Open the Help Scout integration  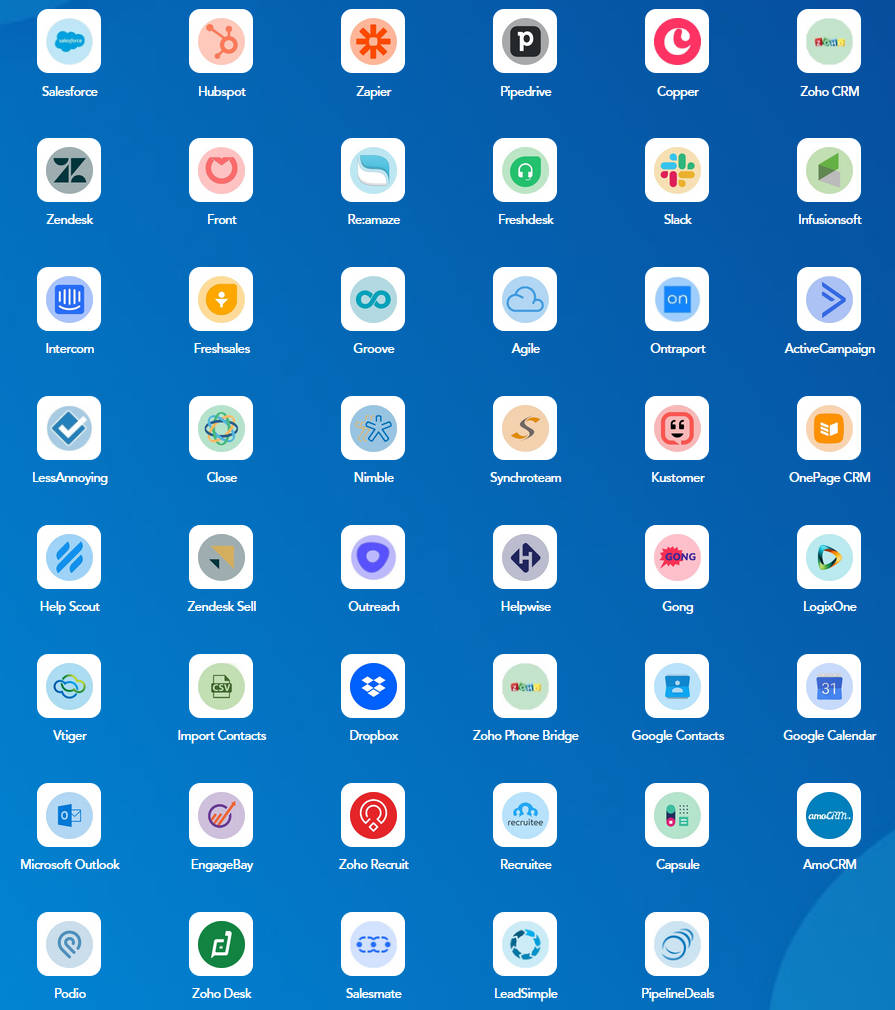click(x=69, y=557)
